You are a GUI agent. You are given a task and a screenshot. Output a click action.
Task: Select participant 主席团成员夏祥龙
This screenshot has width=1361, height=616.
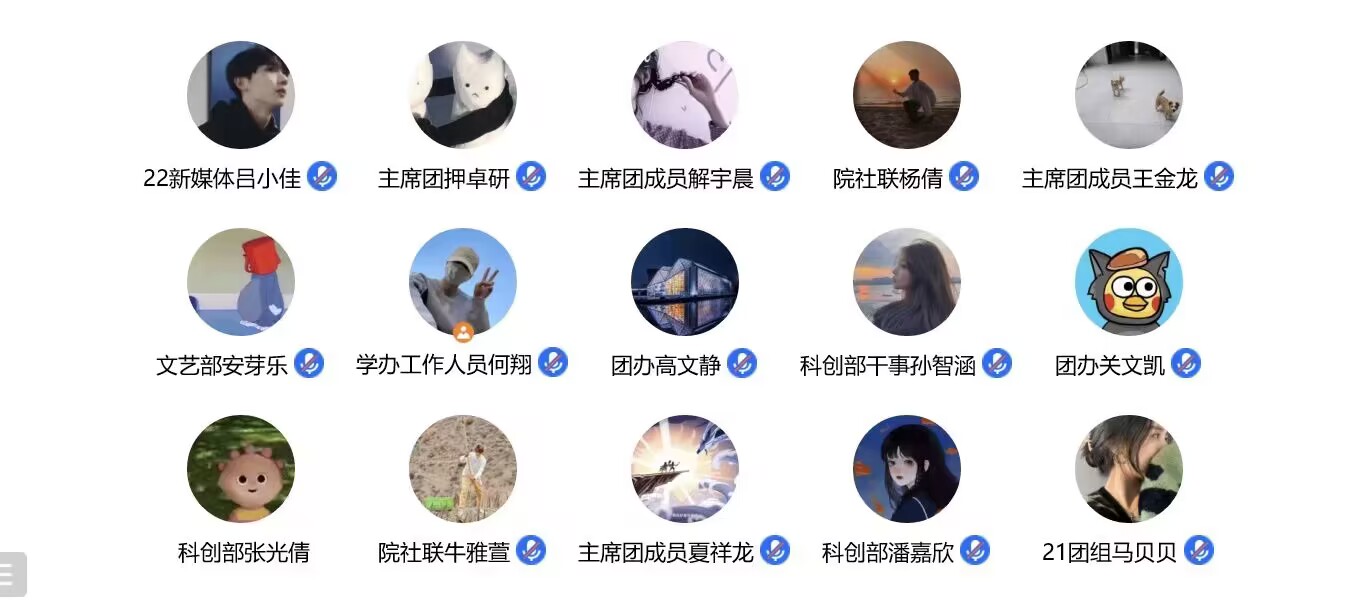pyautogui.click(x=684, y=469)
